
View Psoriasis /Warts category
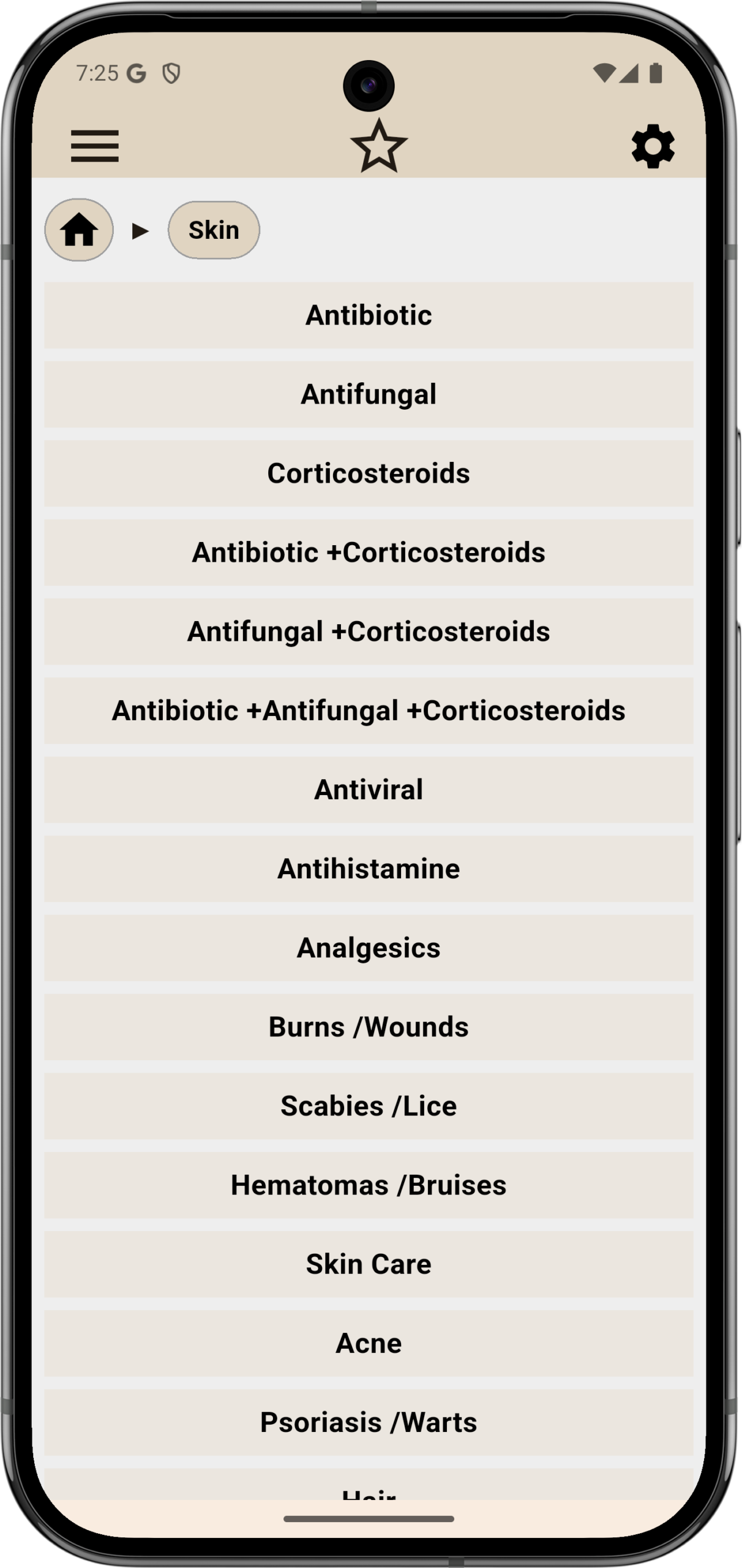[369, 1422]
